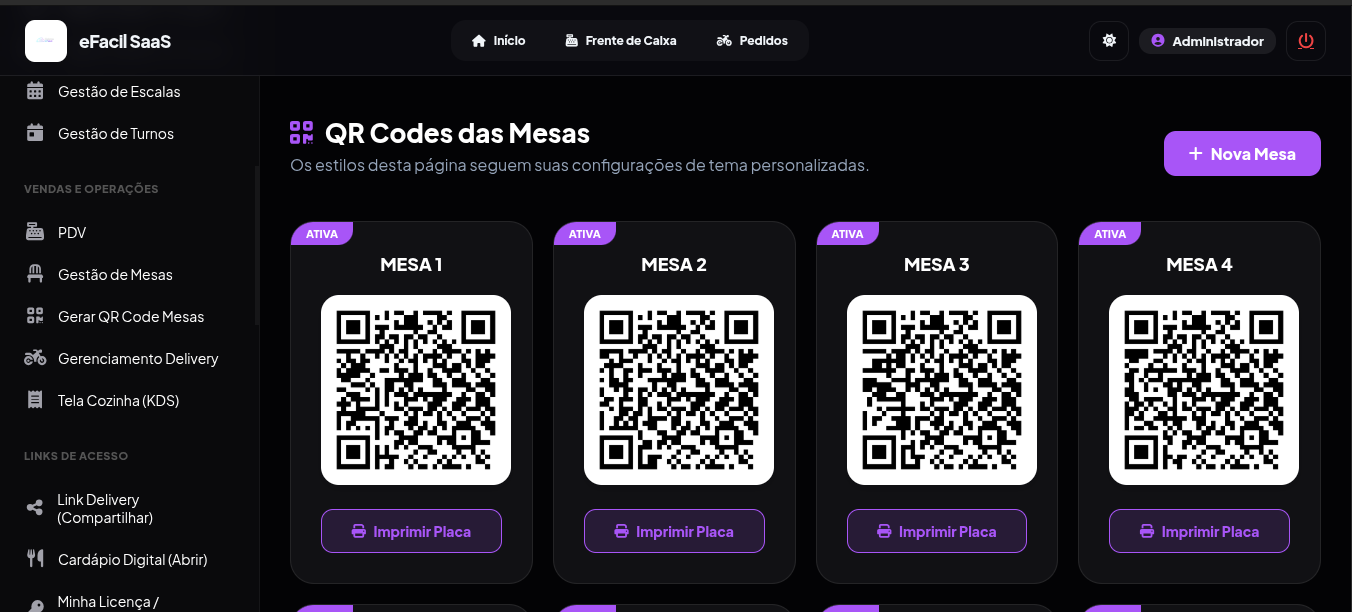Open Gestão de Mesas
Image resolution: width=1352 pixels, height=612 pixels.
click(x=115, y=275)
